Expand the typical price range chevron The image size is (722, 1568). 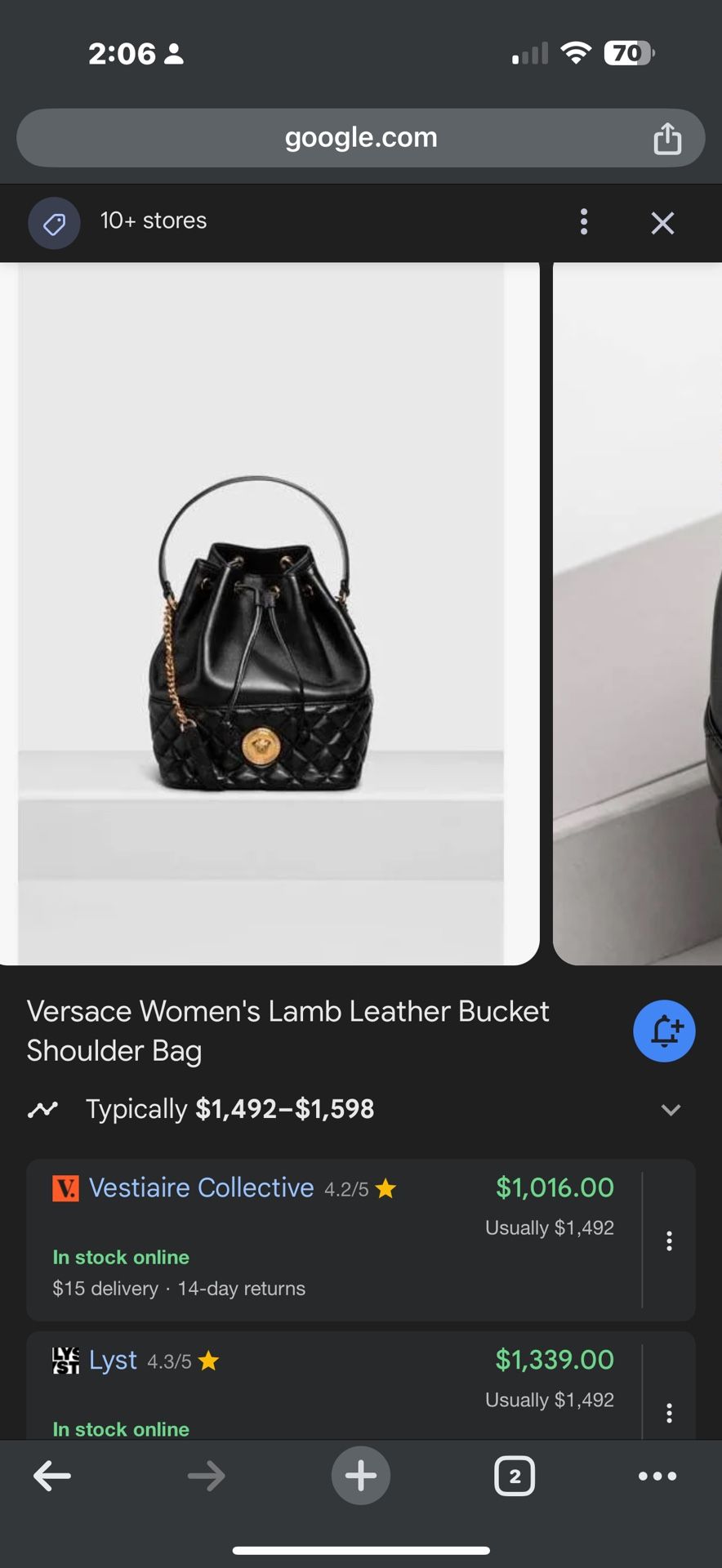671,1109
